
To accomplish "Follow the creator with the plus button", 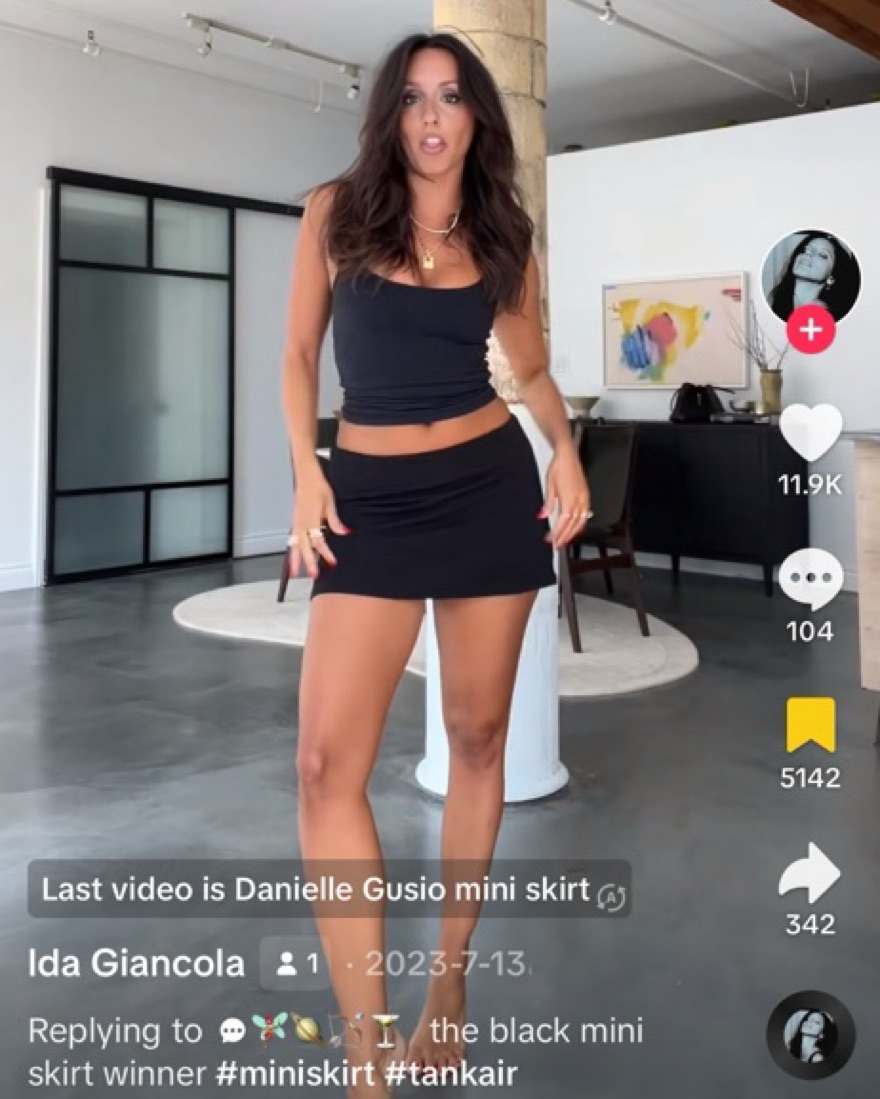I will [810, 331].
